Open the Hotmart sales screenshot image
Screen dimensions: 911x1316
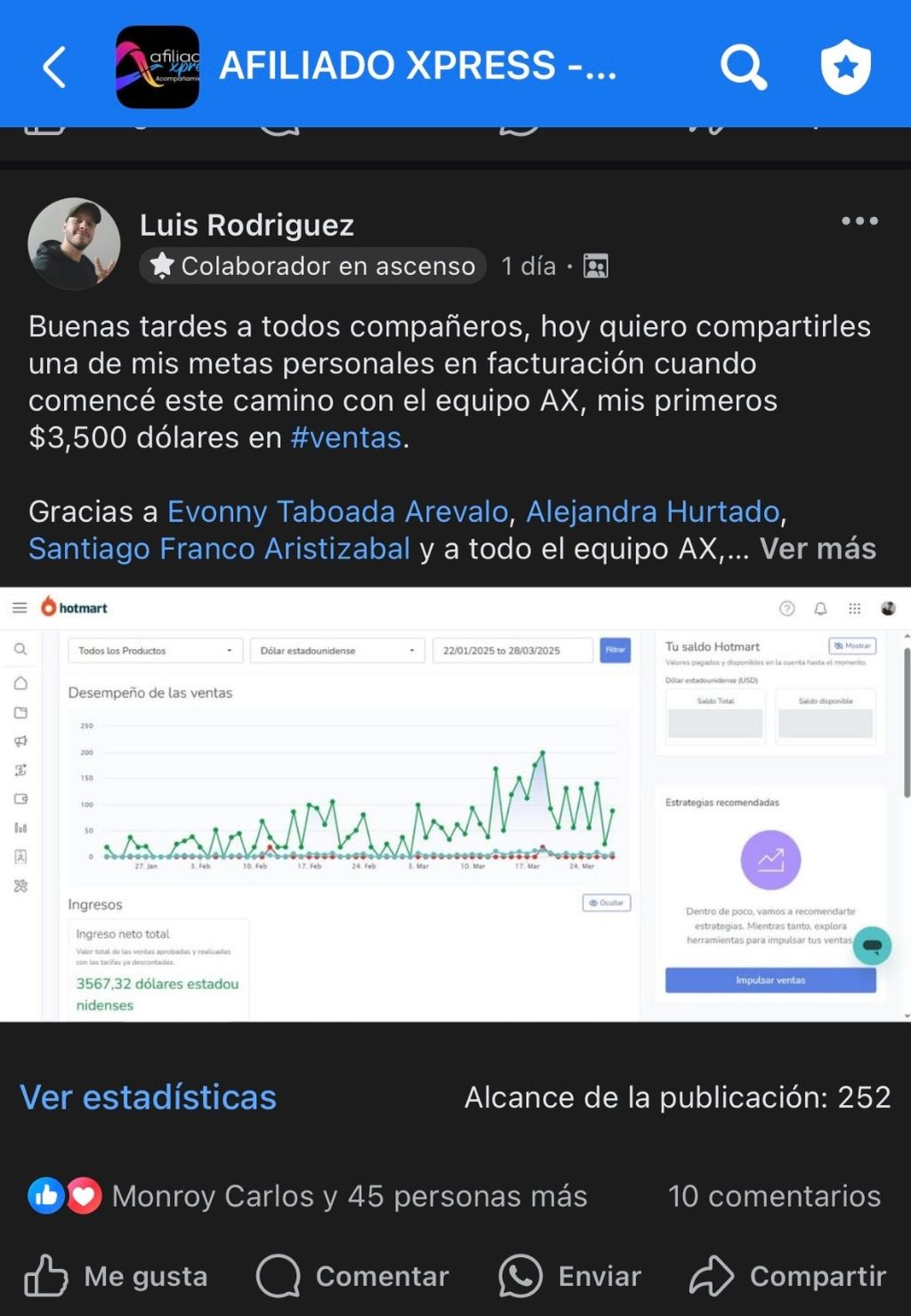[455, 804]
